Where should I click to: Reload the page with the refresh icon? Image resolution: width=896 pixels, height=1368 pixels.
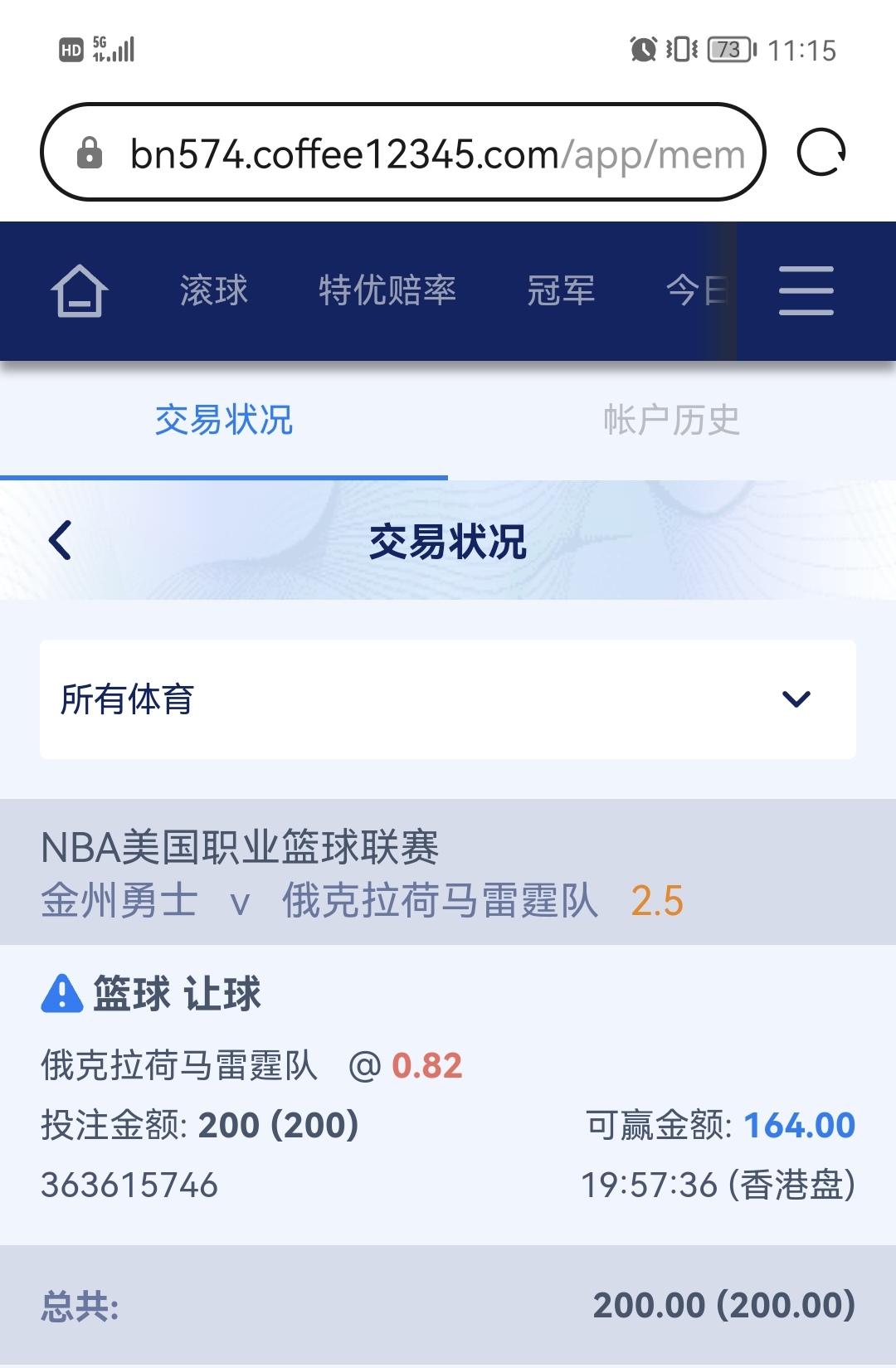pyautogui.click(x=821, y=153)
